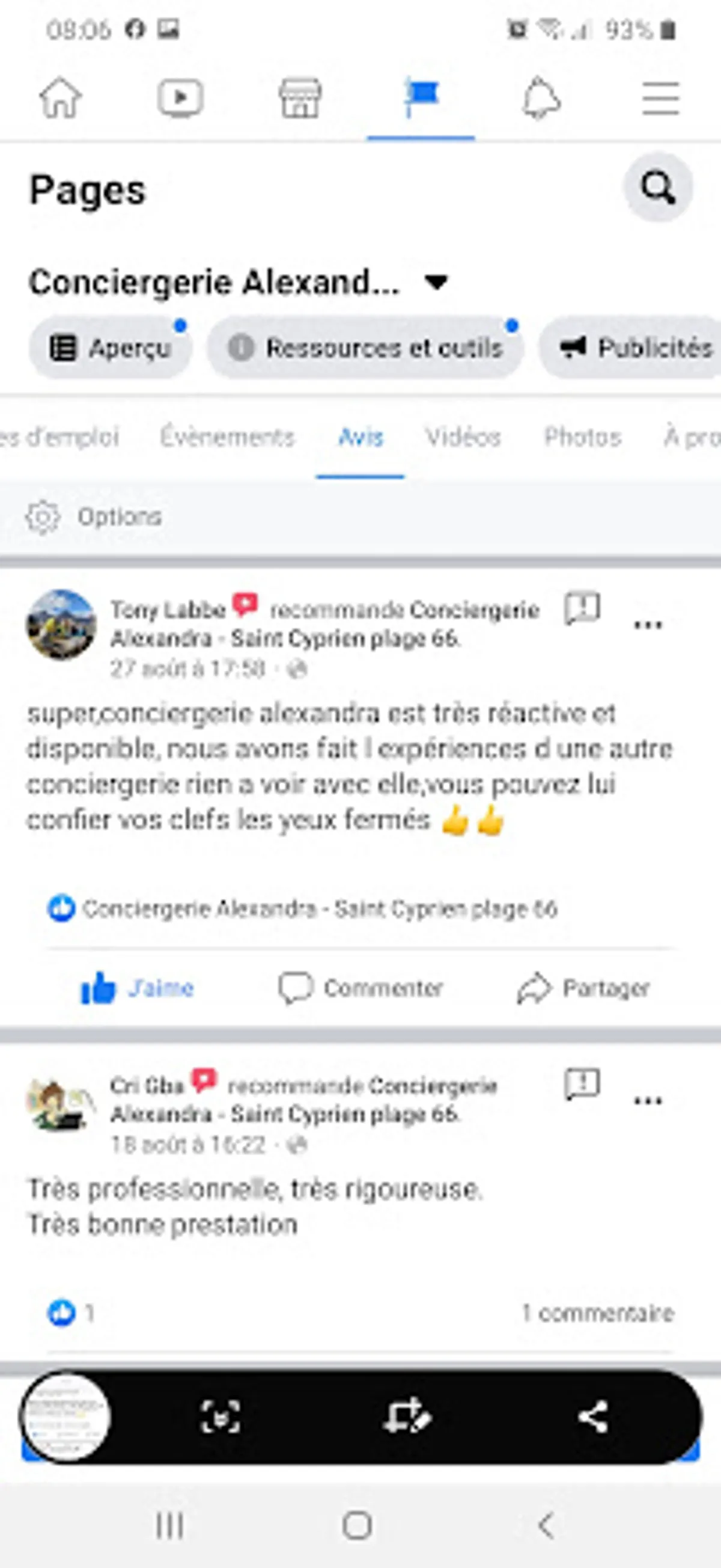The height and width of the screenshot is (1568, 721).
Task: Open the hamburger menu
Action: (661, 98)
